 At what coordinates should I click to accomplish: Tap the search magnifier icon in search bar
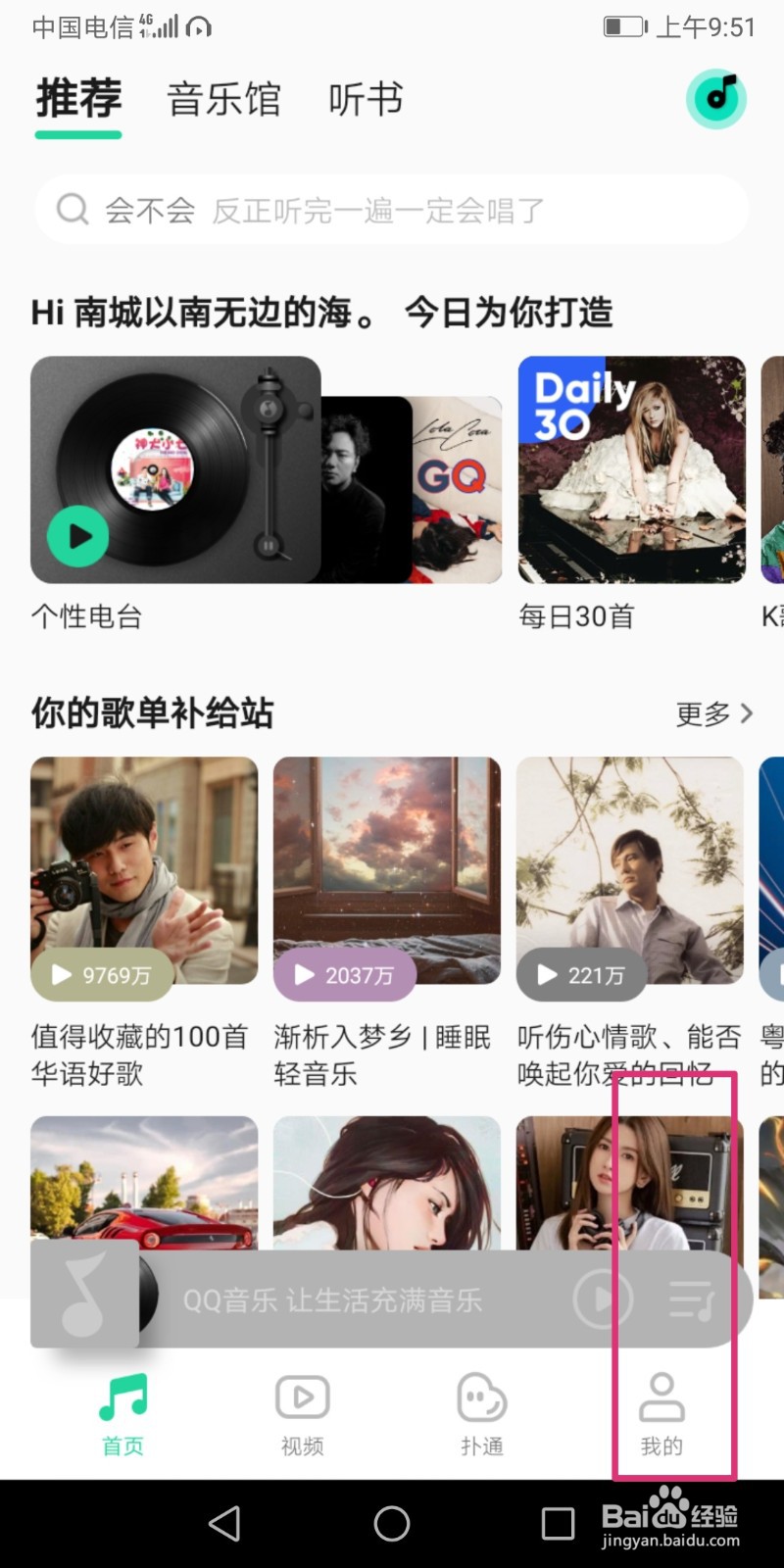(x=73, y=209)
